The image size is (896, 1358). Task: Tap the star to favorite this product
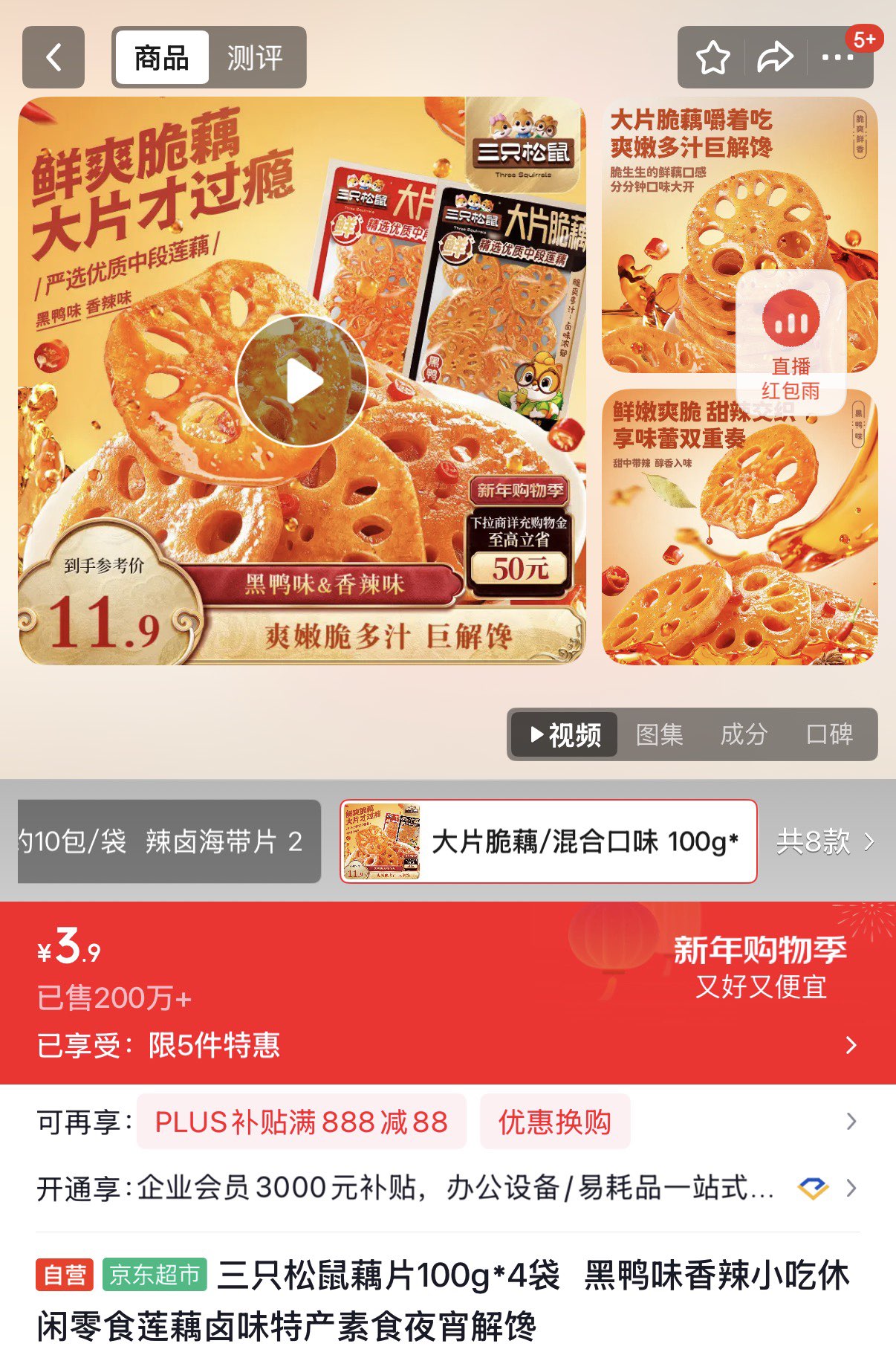[x=713, y=54]
